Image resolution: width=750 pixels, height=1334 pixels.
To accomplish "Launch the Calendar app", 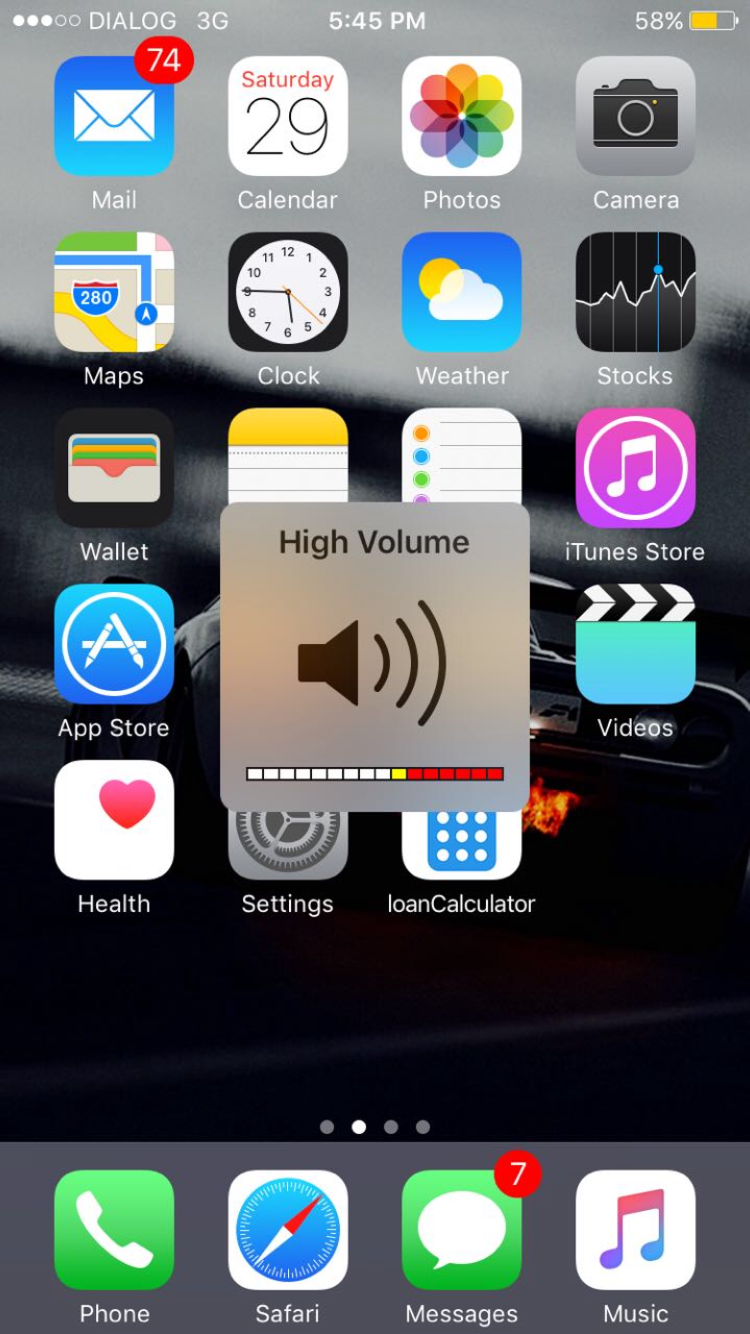I will pos(288,116).
